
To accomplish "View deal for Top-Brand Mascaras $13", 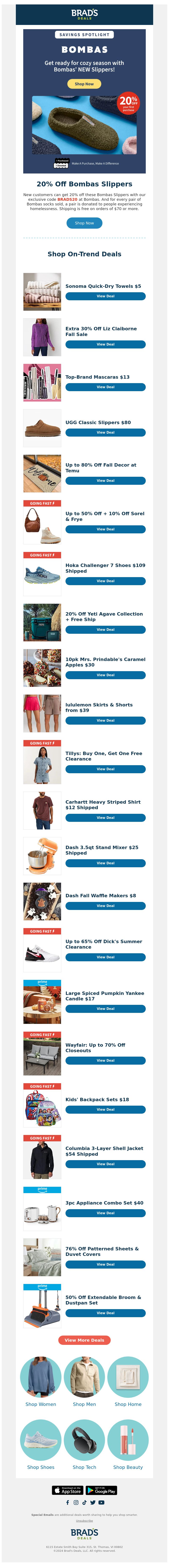I will [105, 387].
